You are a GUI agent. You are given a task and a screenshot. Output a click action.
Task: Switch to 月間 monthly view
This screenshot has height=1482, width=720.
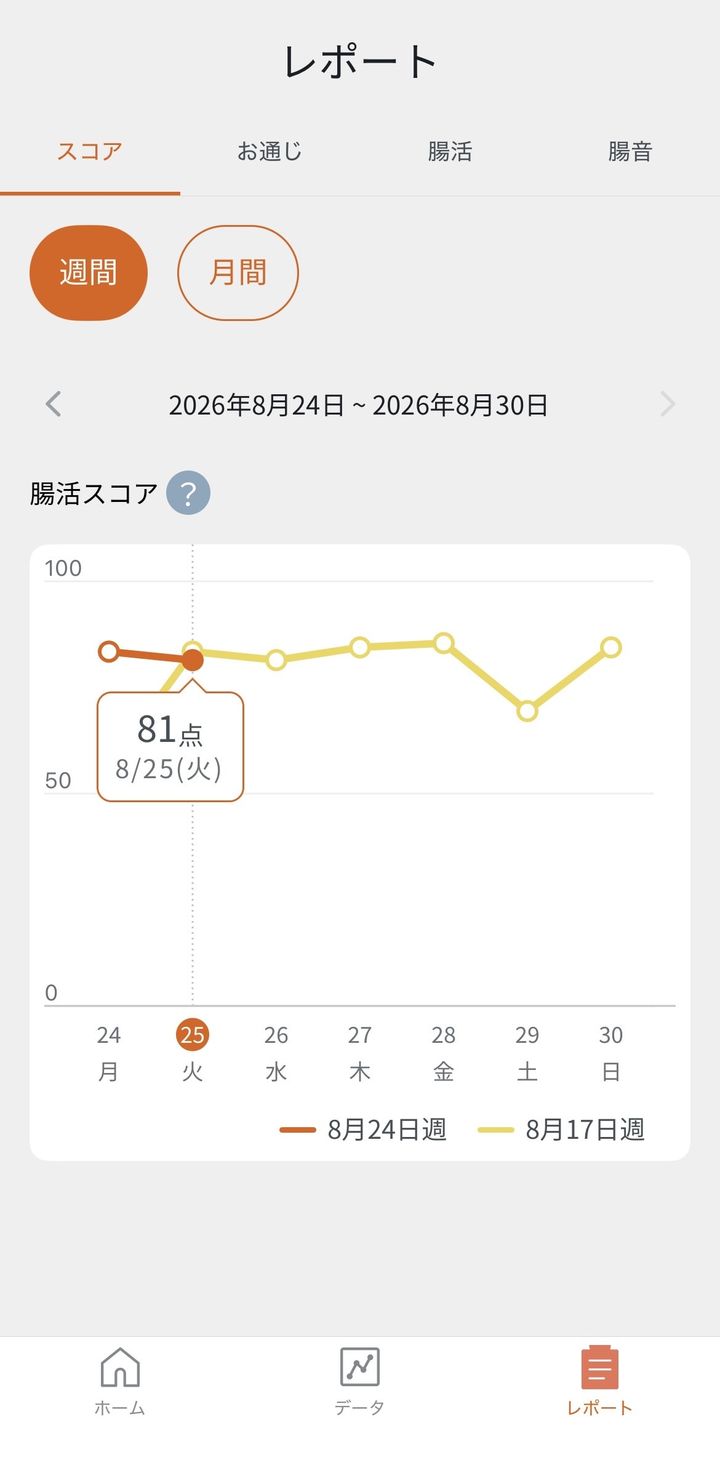click(238, 273)
